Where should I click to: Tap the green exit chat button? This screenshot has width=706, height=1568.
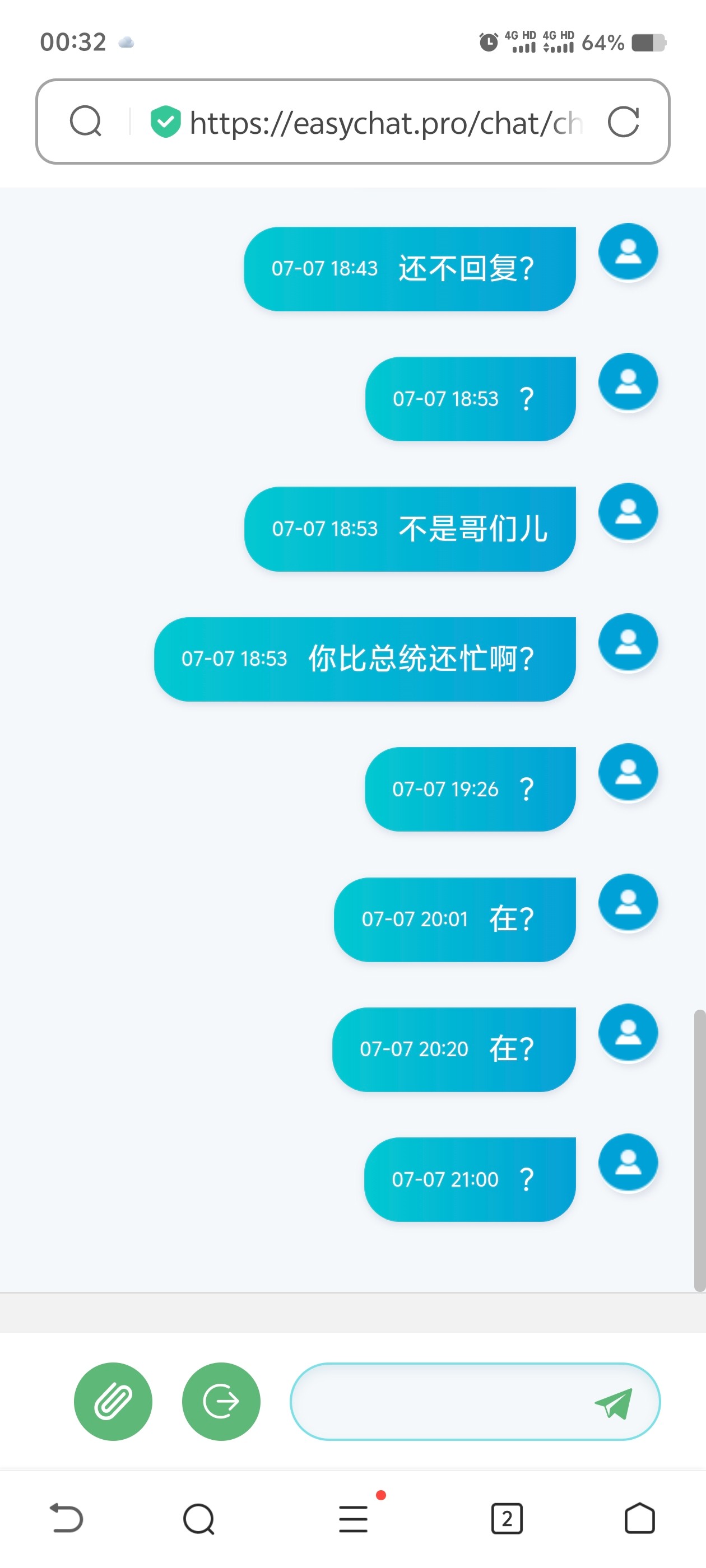[x=221, y=1401]
